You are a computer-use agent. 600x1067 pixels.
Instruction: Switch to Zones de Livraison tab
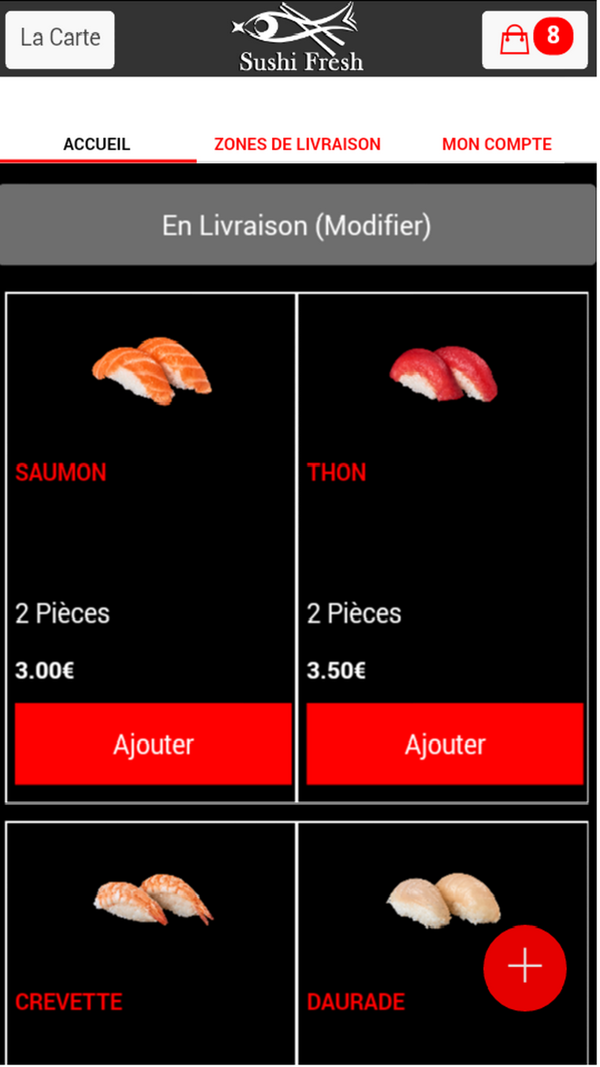pos(297,144)
